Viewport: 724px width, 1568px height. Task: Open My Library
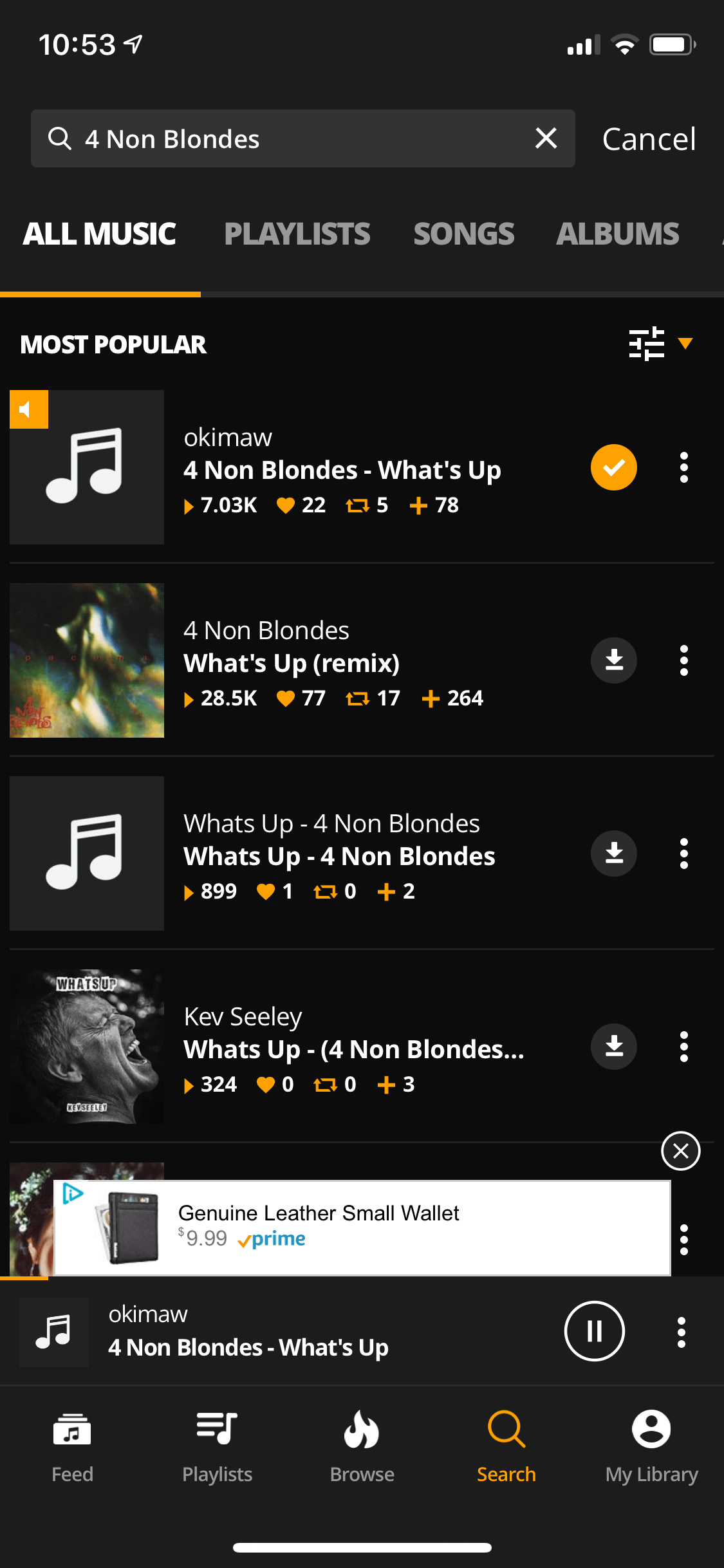point(651,1446)
